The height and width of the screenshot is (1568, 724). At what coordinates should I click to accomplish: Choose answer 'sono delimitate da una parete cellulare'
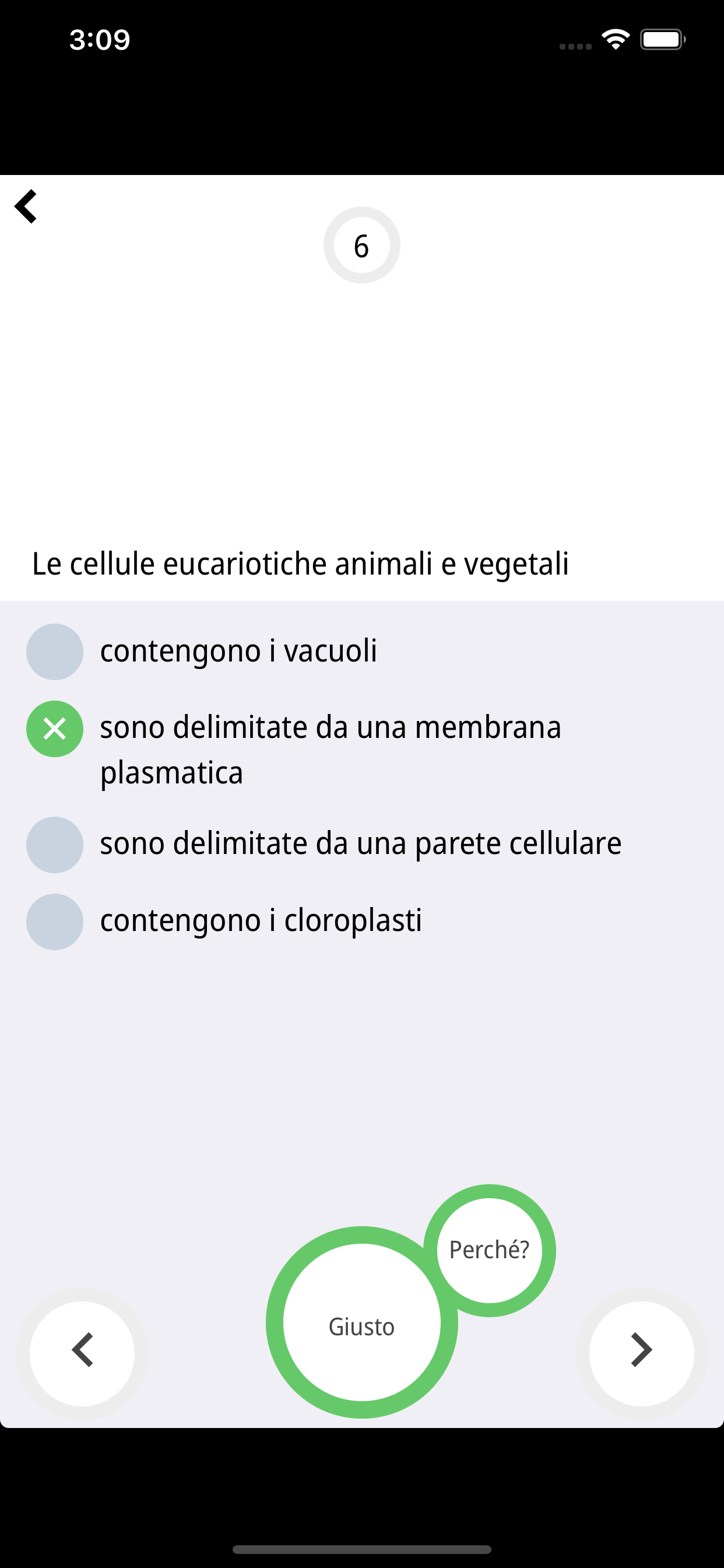click(x=362, y=844)
